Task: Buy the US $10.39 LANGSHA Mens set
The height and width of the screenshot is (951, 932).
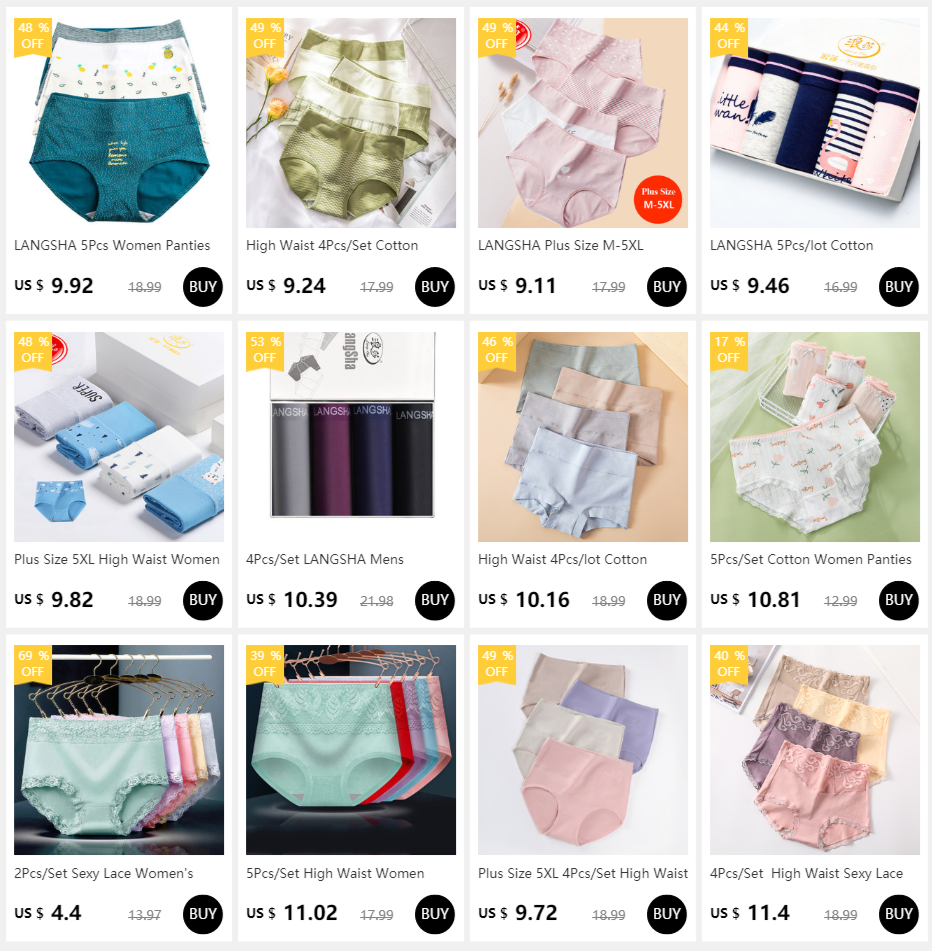Action: click(435, 600)
